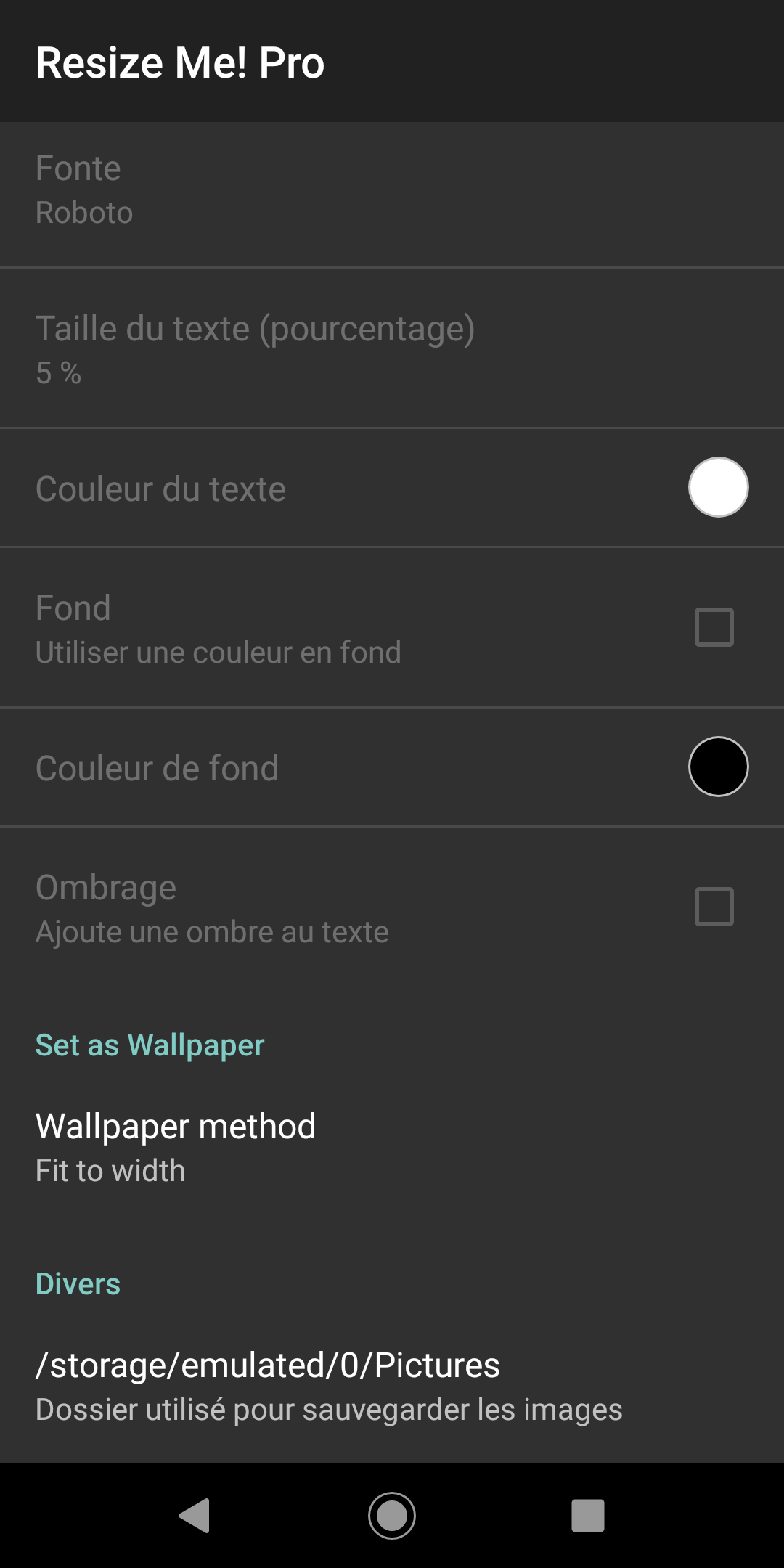
Task: Check the Ombrage text shadow checkbox
Action: 714,907
